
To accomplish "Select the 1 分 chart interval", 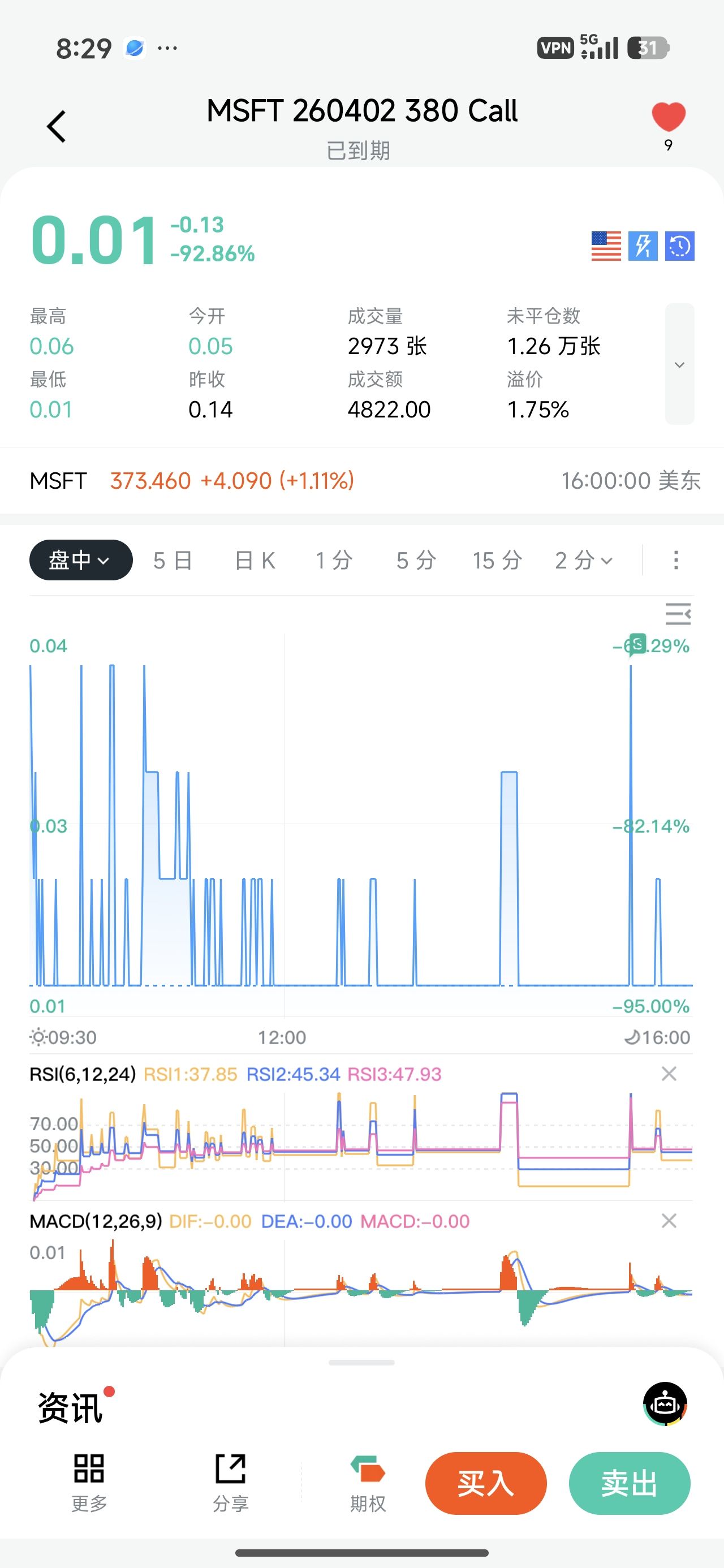I will click(334, 560).
